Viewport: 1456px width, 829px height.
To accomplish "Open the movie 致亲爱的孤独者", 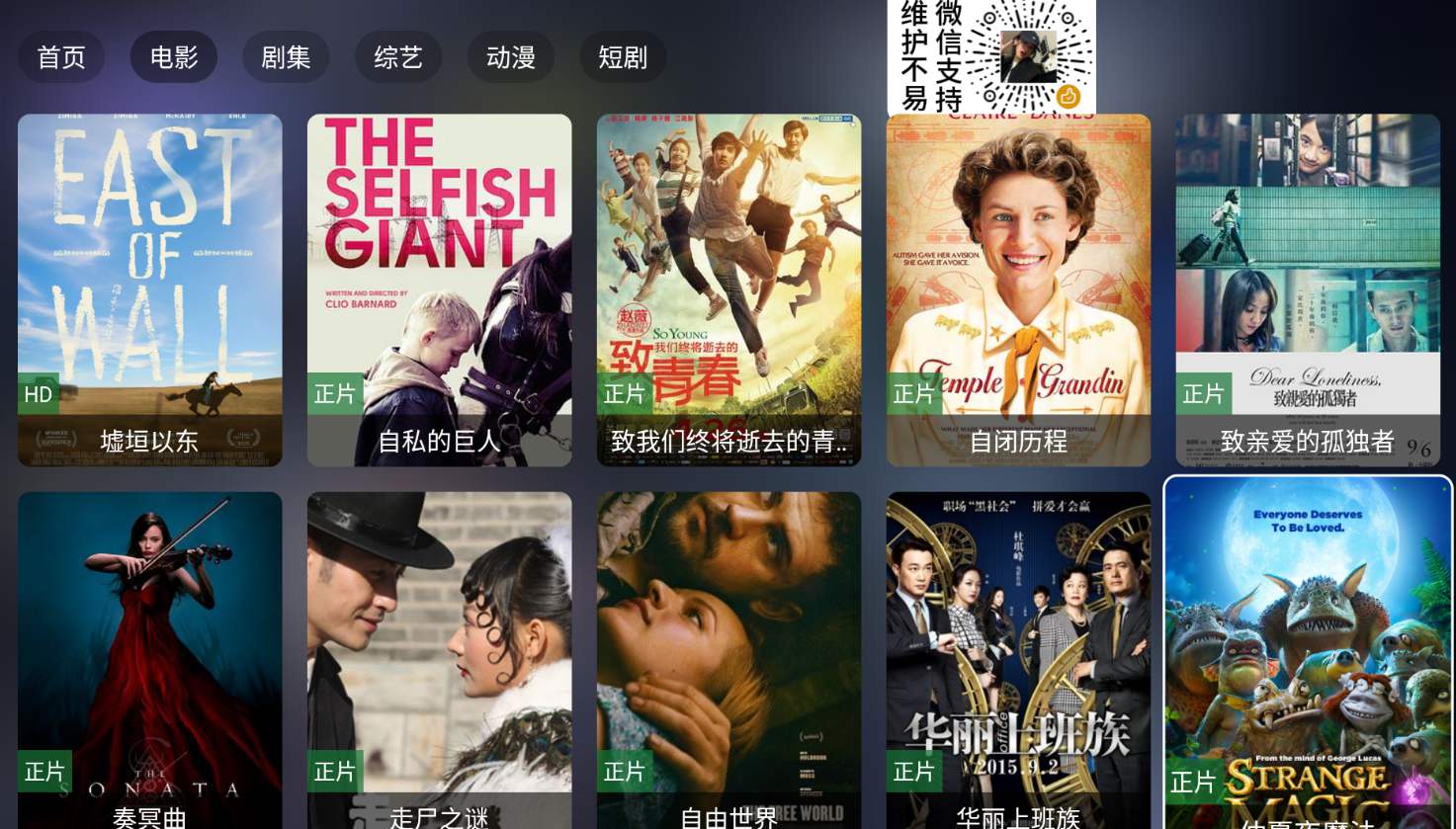I will [1307, 290].
